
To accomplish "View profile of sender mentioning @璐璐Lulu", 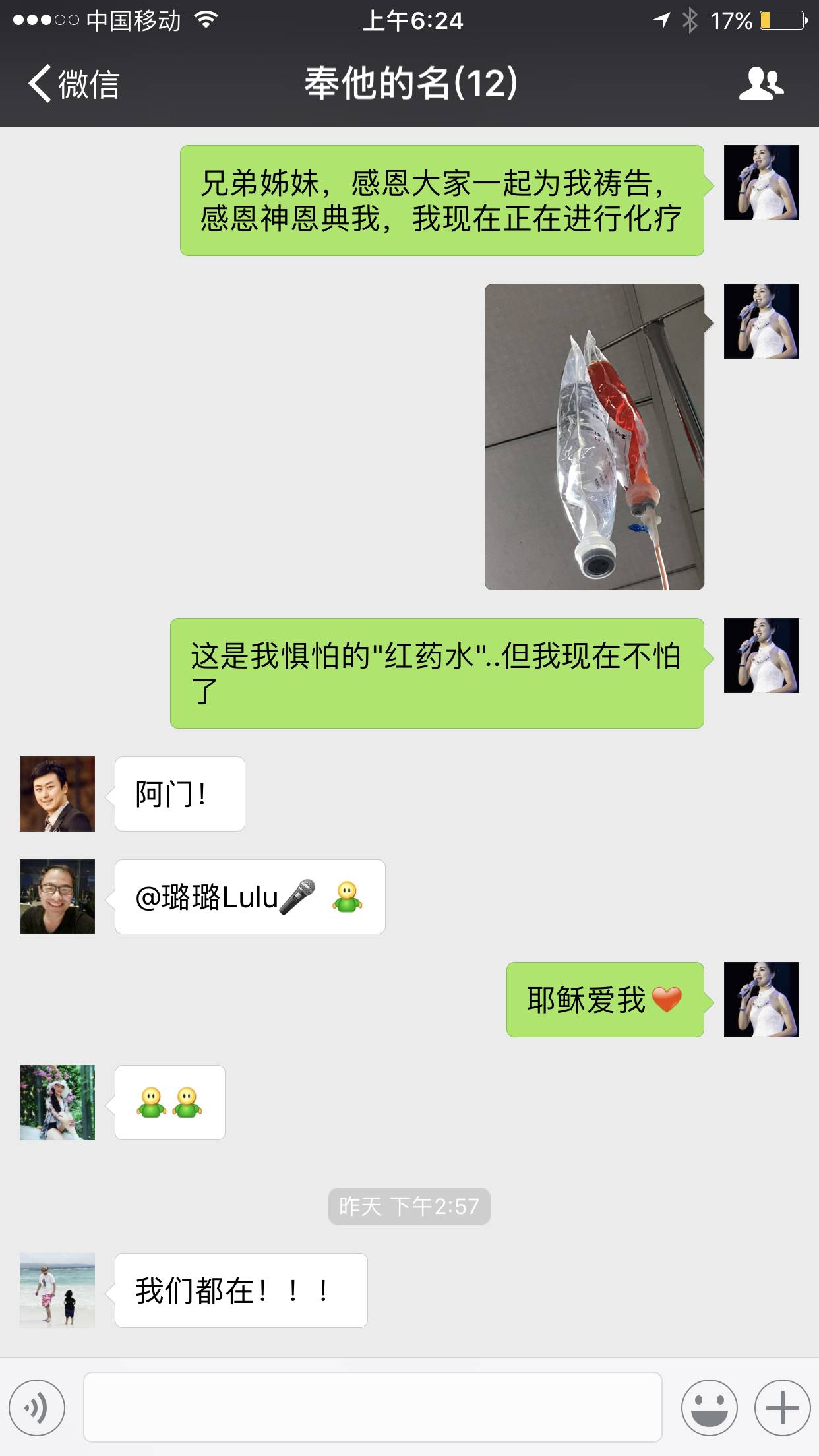I will pyautogui.click(x=57, y=897).
